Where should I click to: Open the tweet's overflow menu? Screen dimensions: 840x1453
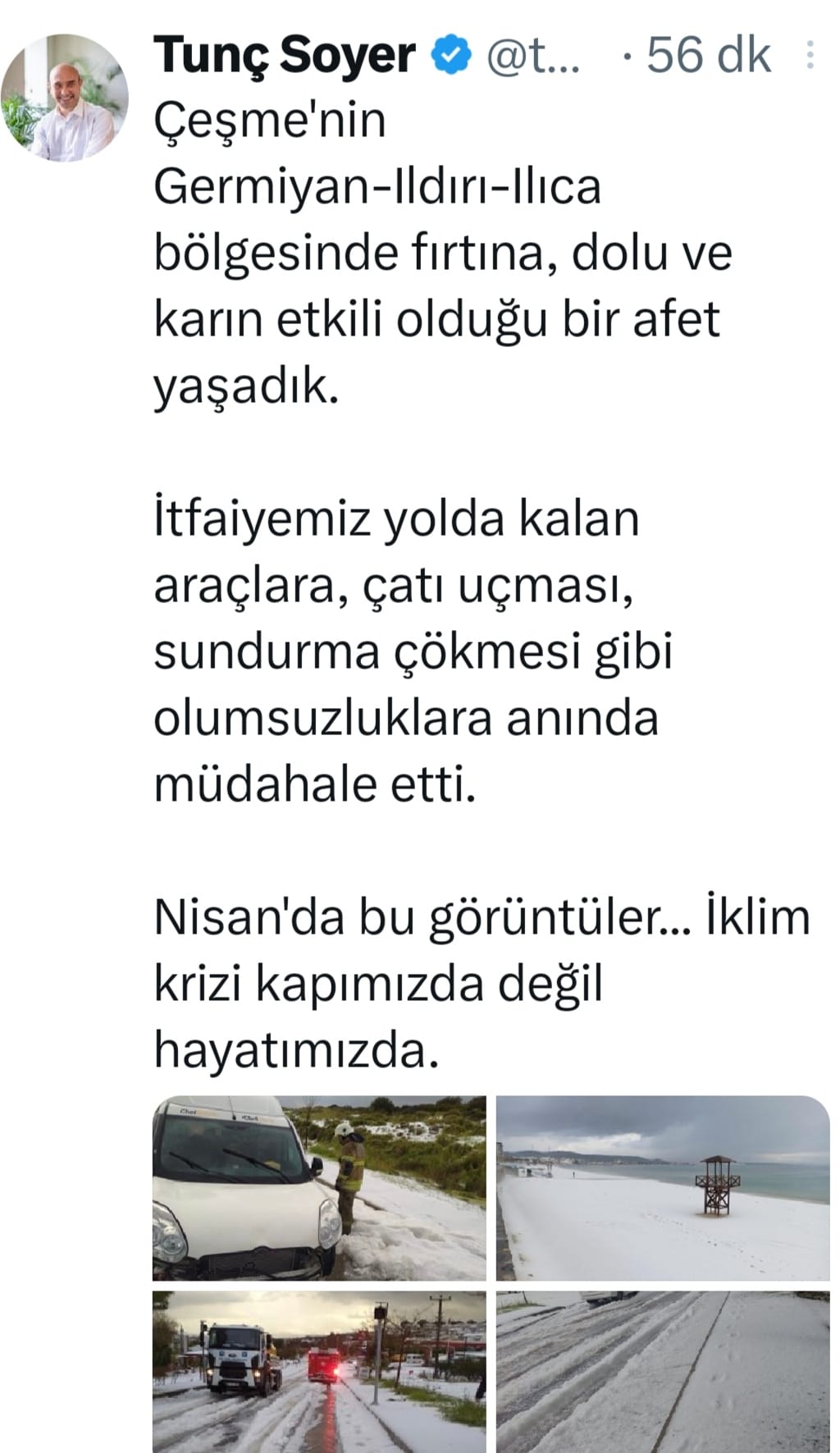(x=810, y=55)
